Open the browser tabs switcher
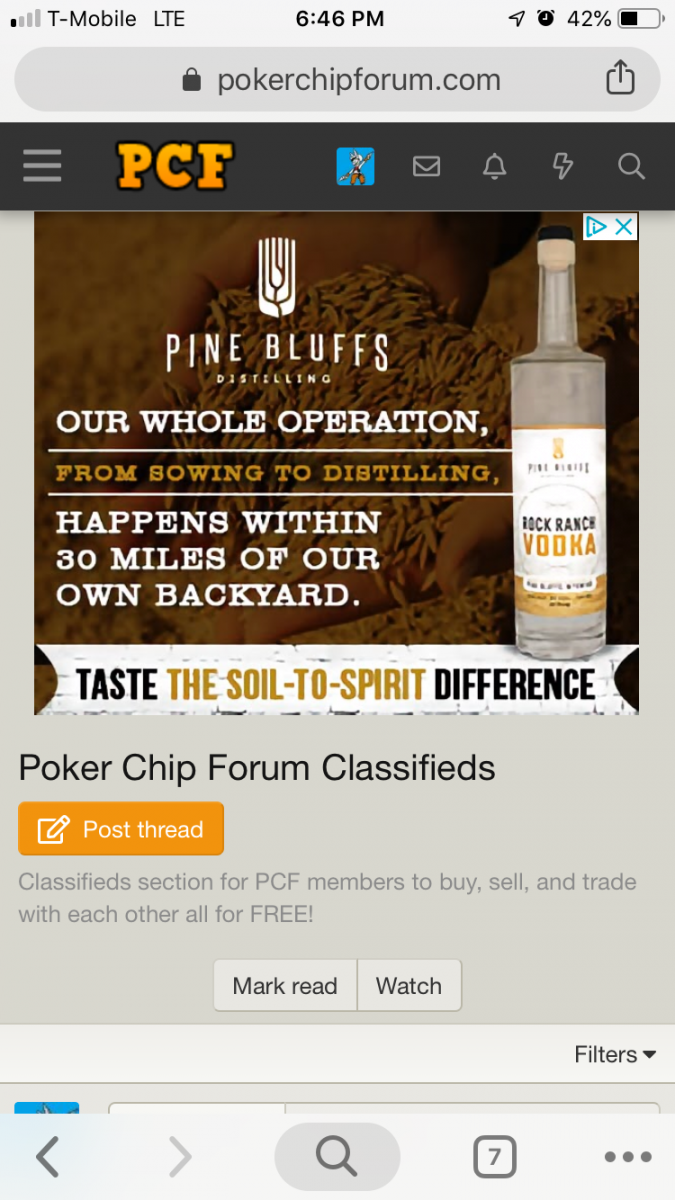675x1200 pixels. point(494,1157)
